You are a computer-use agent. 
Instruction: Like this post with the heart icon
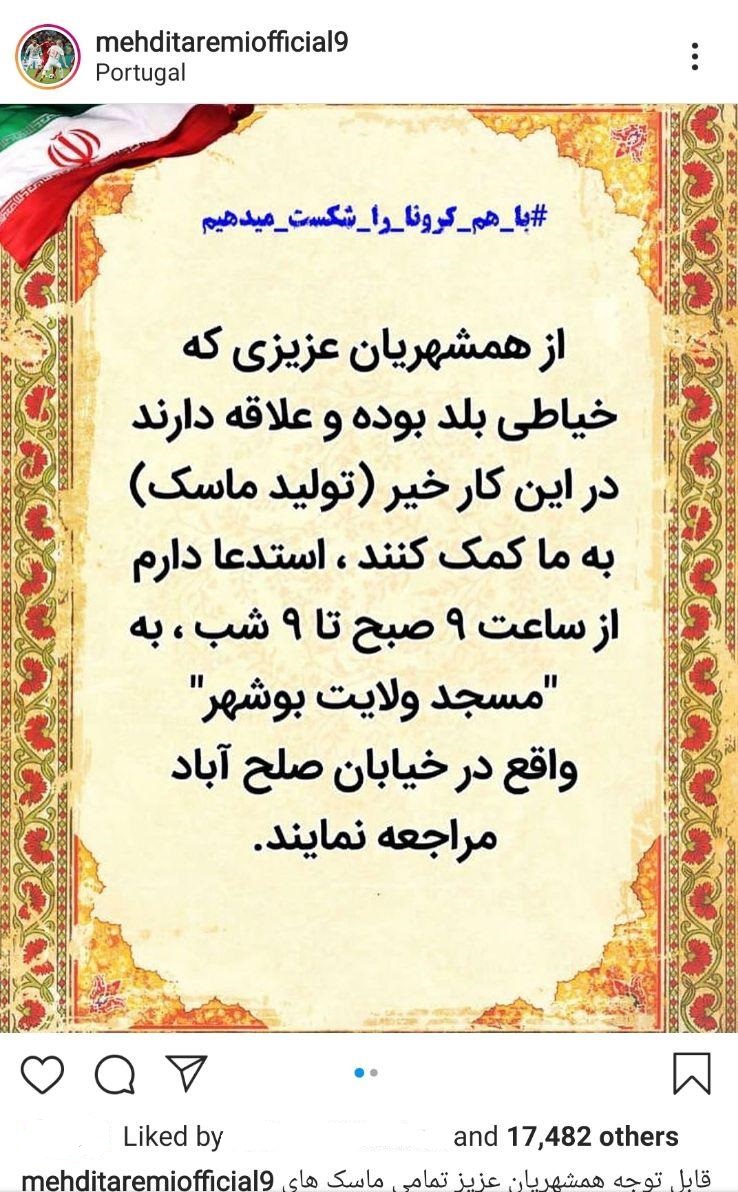[x=42, y=1075]
